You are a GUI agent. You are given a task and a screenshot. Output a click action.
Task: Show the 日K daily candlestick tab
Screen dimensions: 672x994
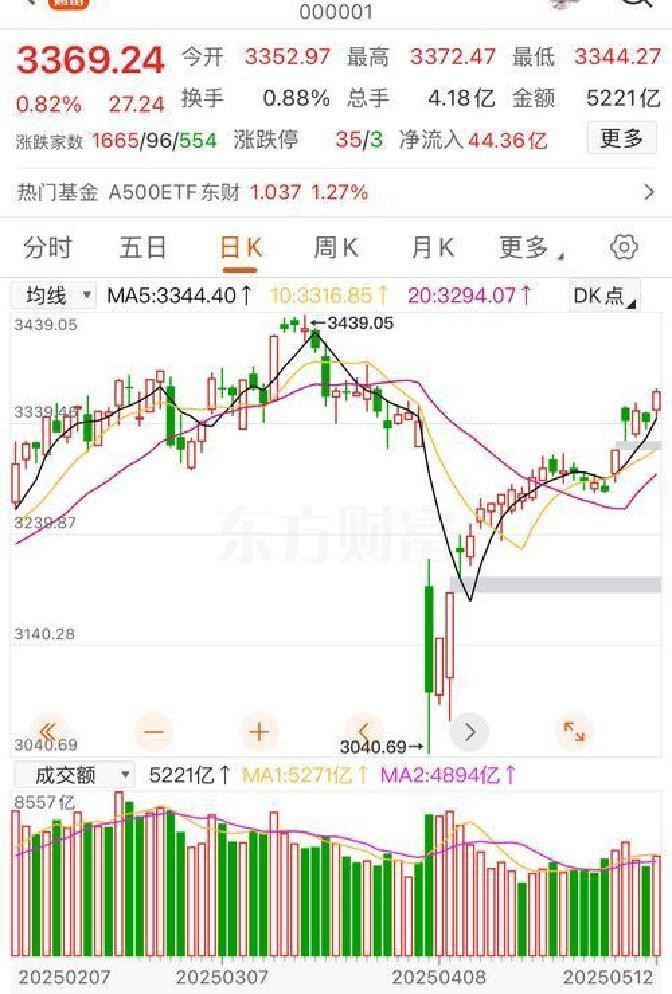(x=241, y=248)
